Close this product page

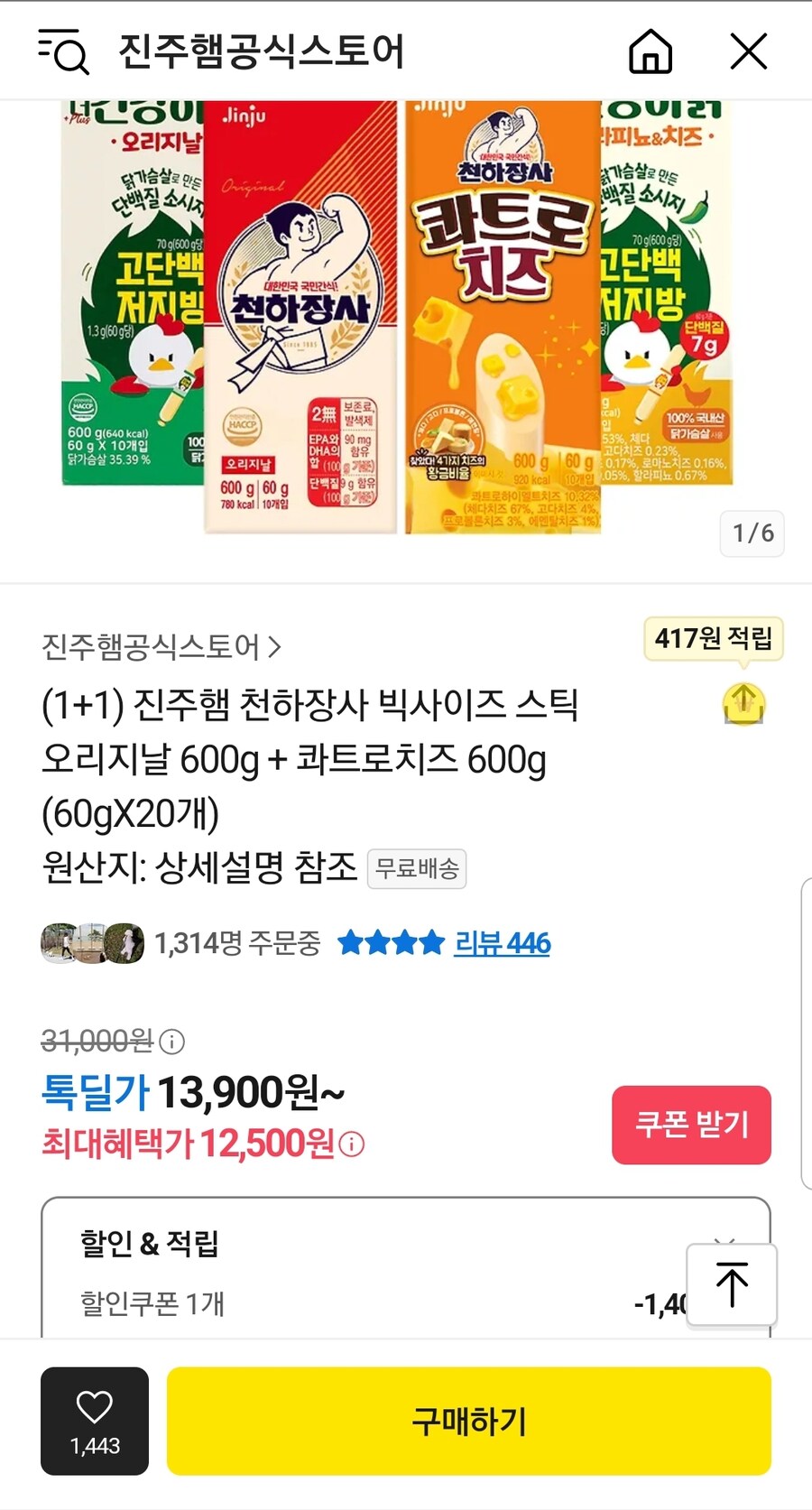click(748, 51)
